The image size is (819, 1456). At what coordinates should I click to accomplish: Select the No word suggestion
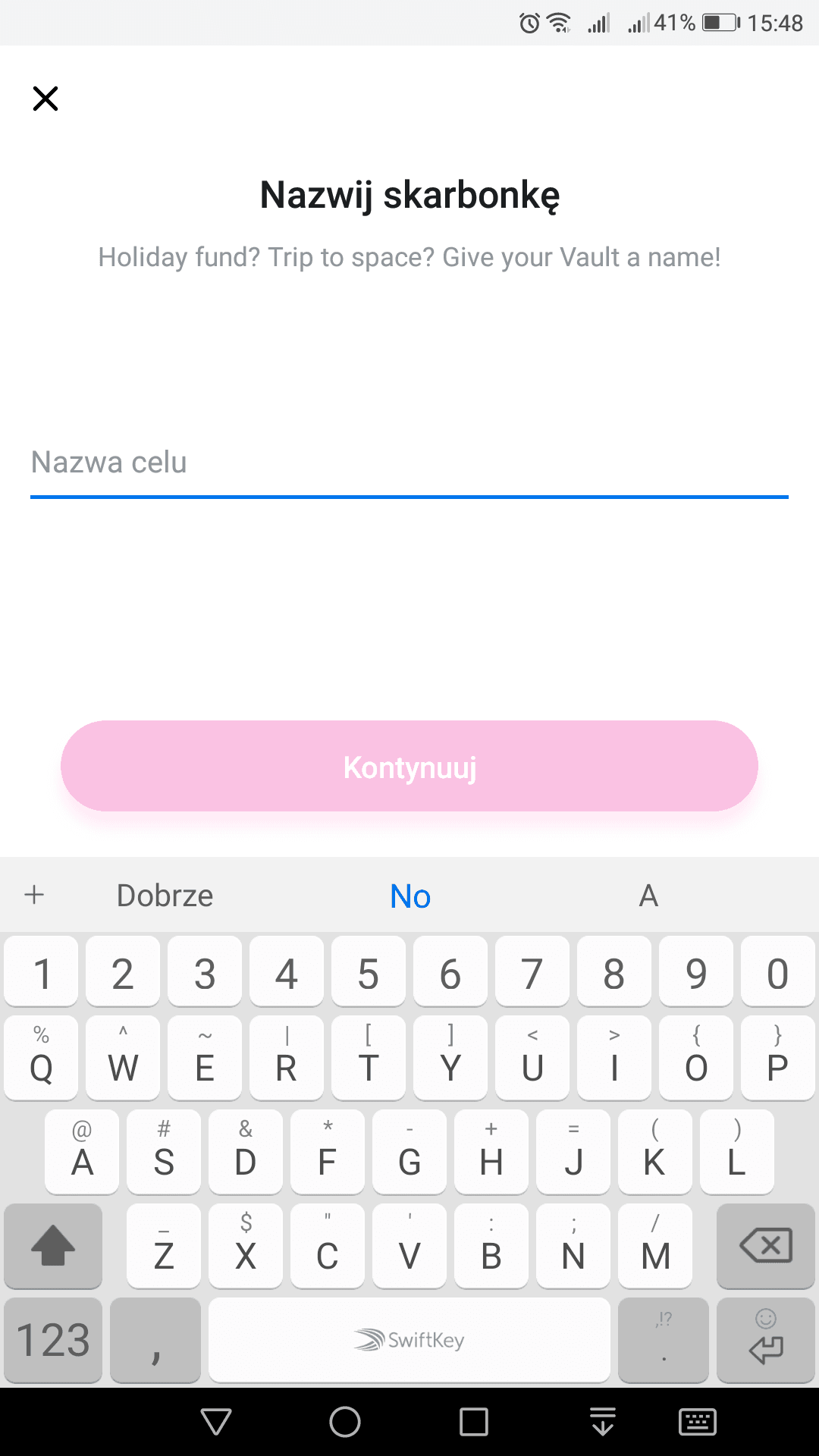click(x=410, y=896)
